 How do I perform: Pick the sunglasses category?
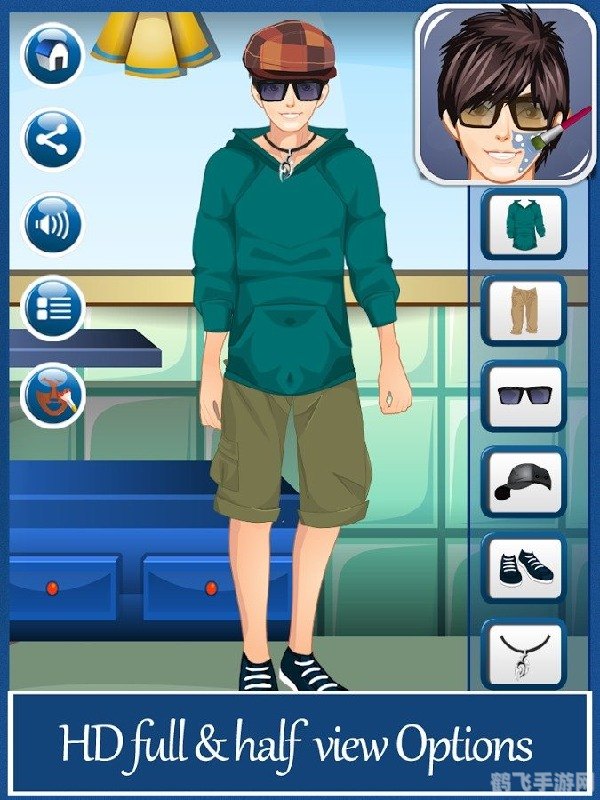[524, 396]
